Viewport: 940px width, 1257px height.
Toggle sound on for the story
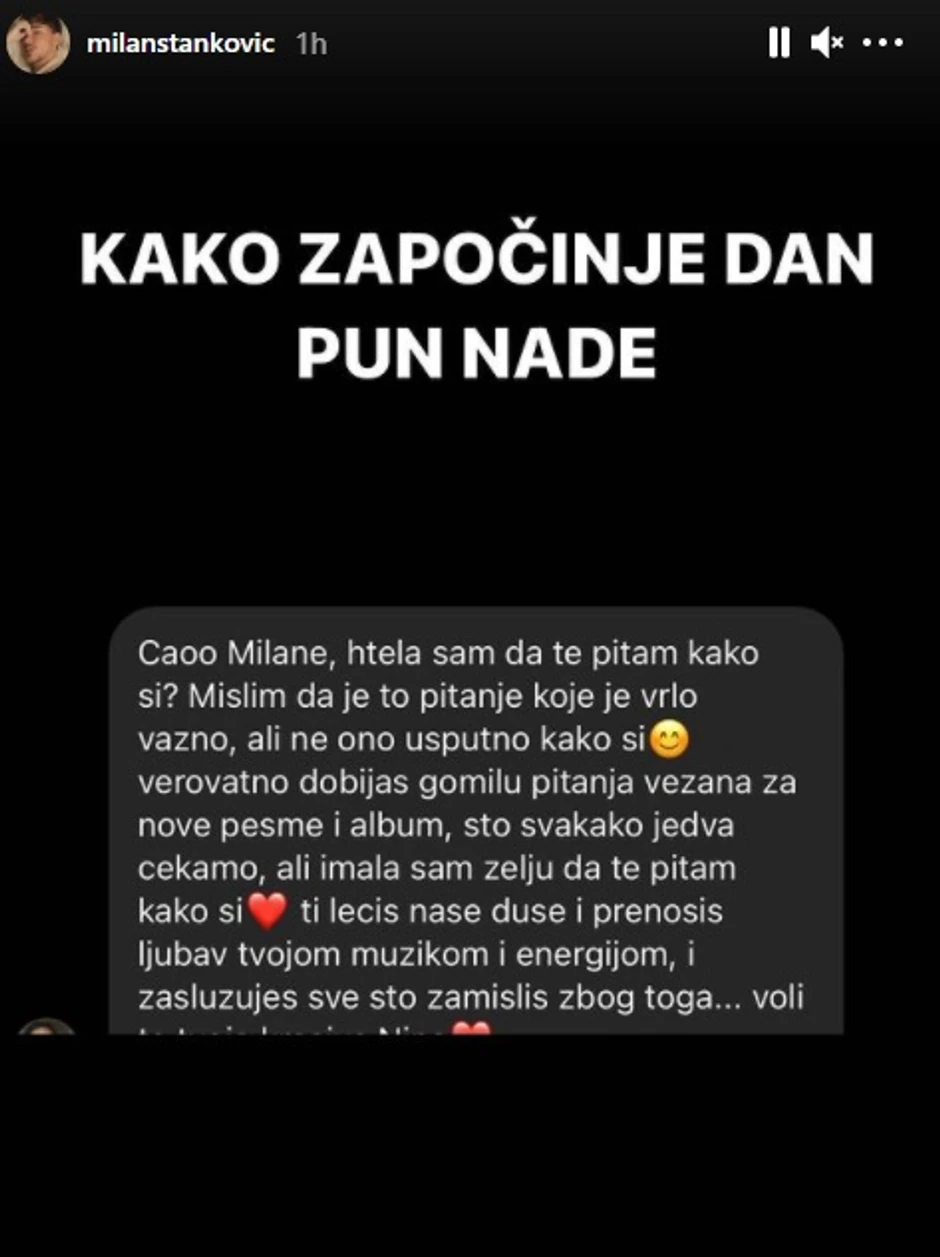tap(826, 43)
